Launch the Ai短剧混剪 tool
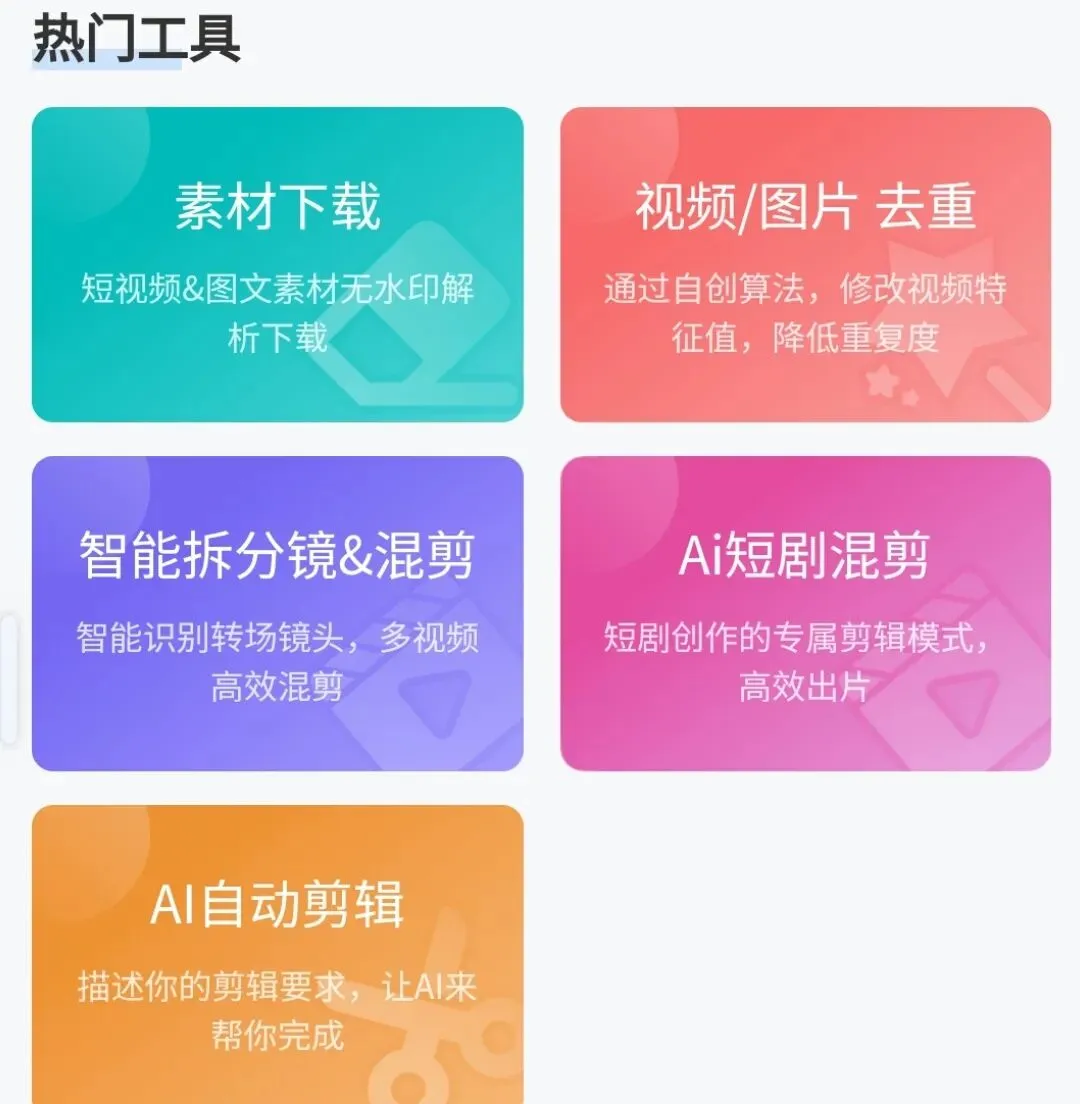Screen dimensions: 1080x1104 pyautogui.click(x=805, y=613)
